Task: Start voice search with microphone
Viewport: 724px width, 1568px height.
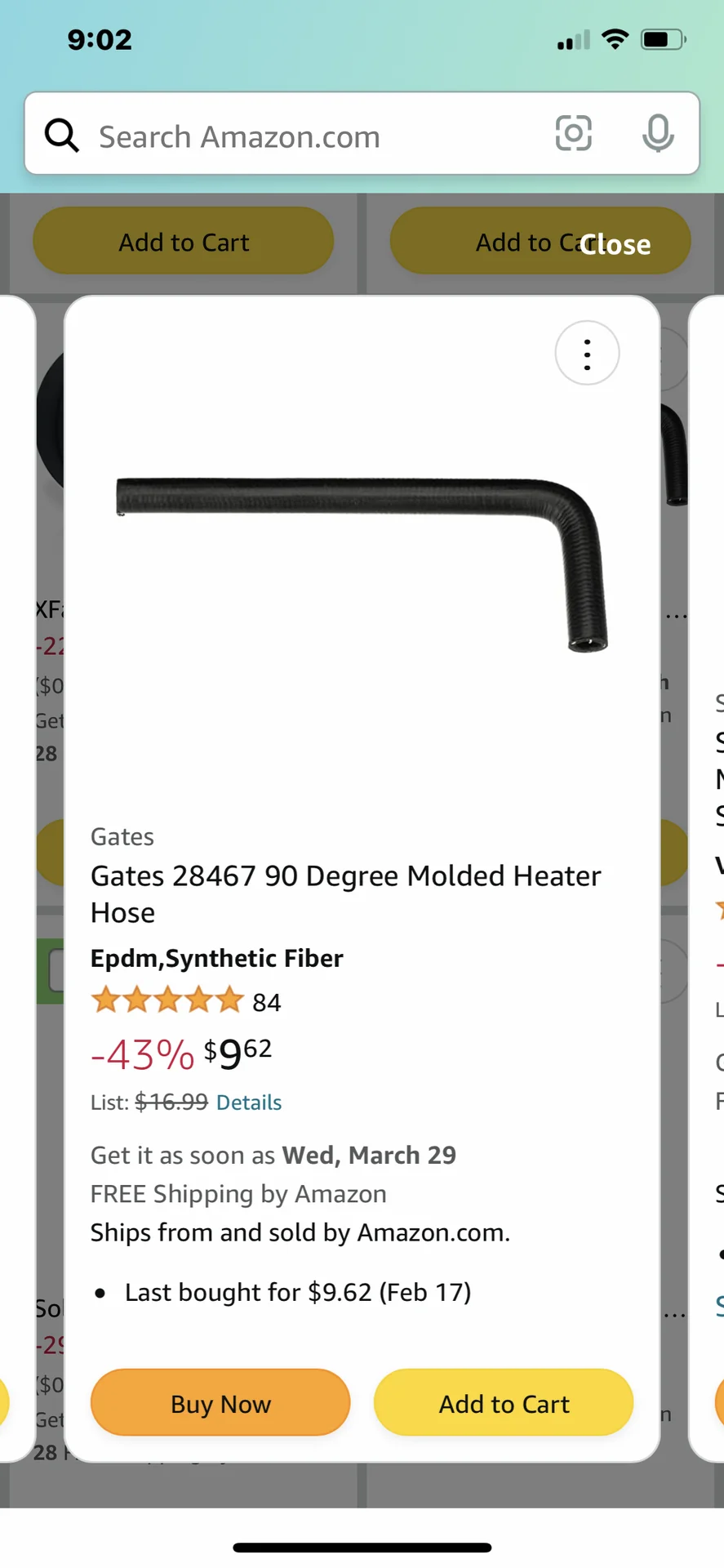Action: pyautogui.click(x=658, y=133)
